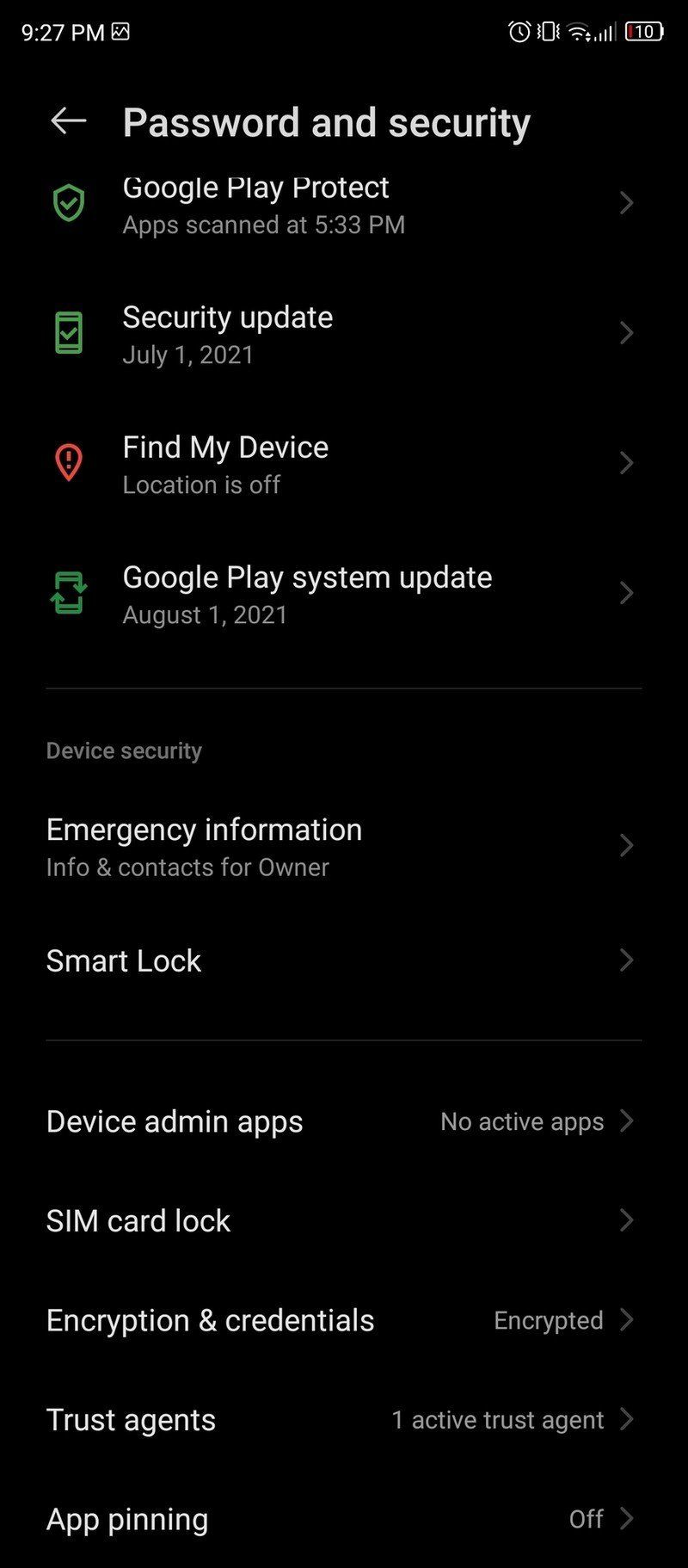Expand the Smart Lock entry chevron
This screenshot has width=688, height=1568.
coord(627,960)
